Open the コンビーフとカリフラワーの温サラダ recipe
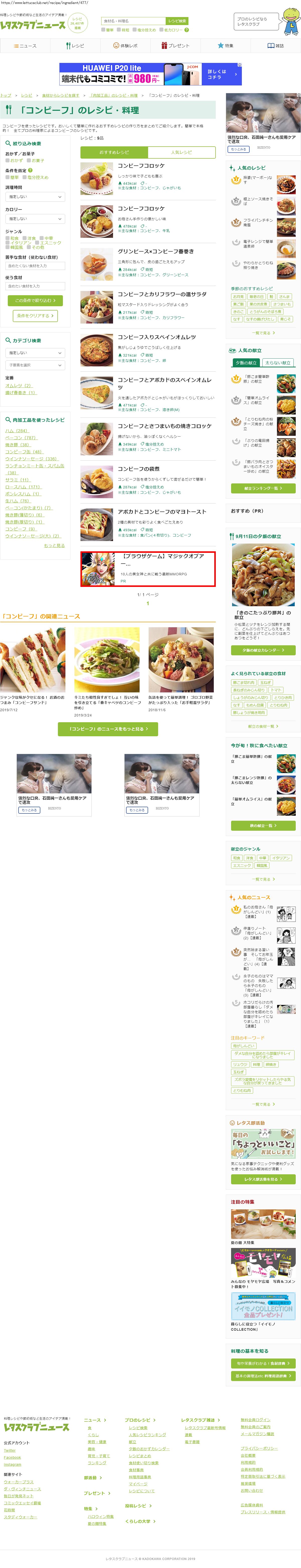The height and width of the screenshot is (1568, 301). point(161,294)
